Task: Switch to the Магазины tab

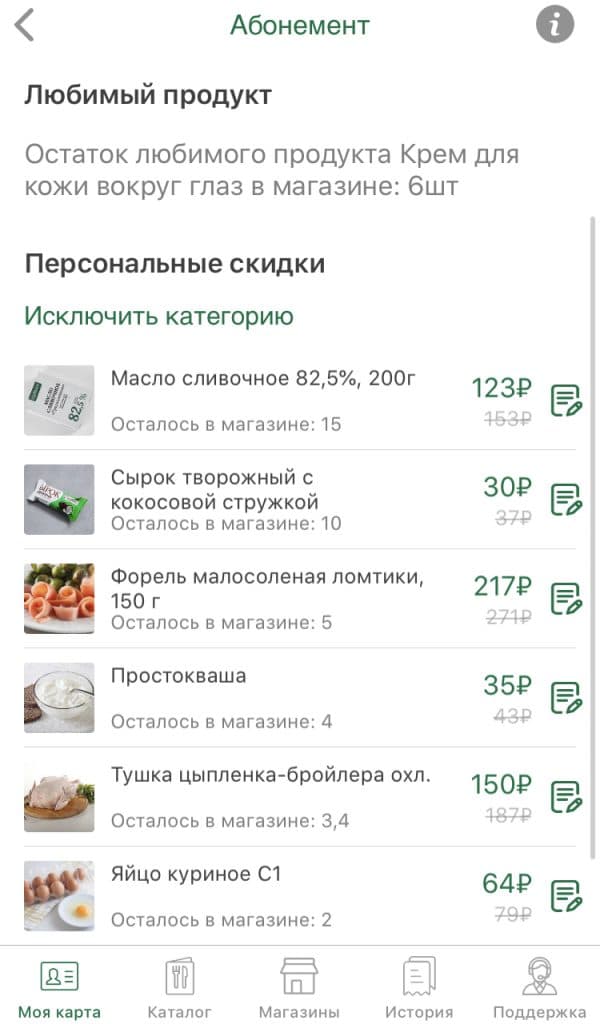Action: pos(299,986)
